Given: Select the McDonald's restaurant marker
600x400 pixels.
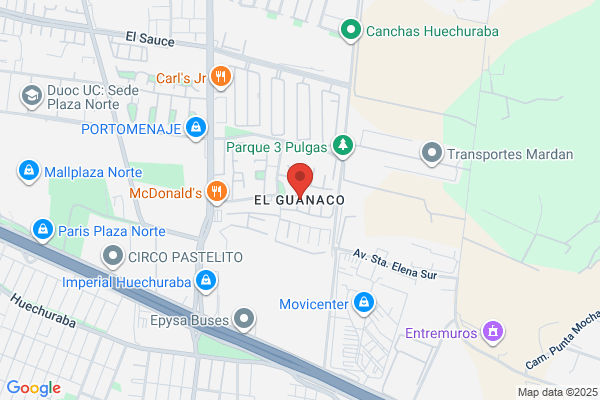Looking at the screenshot, I should point(217,192).
